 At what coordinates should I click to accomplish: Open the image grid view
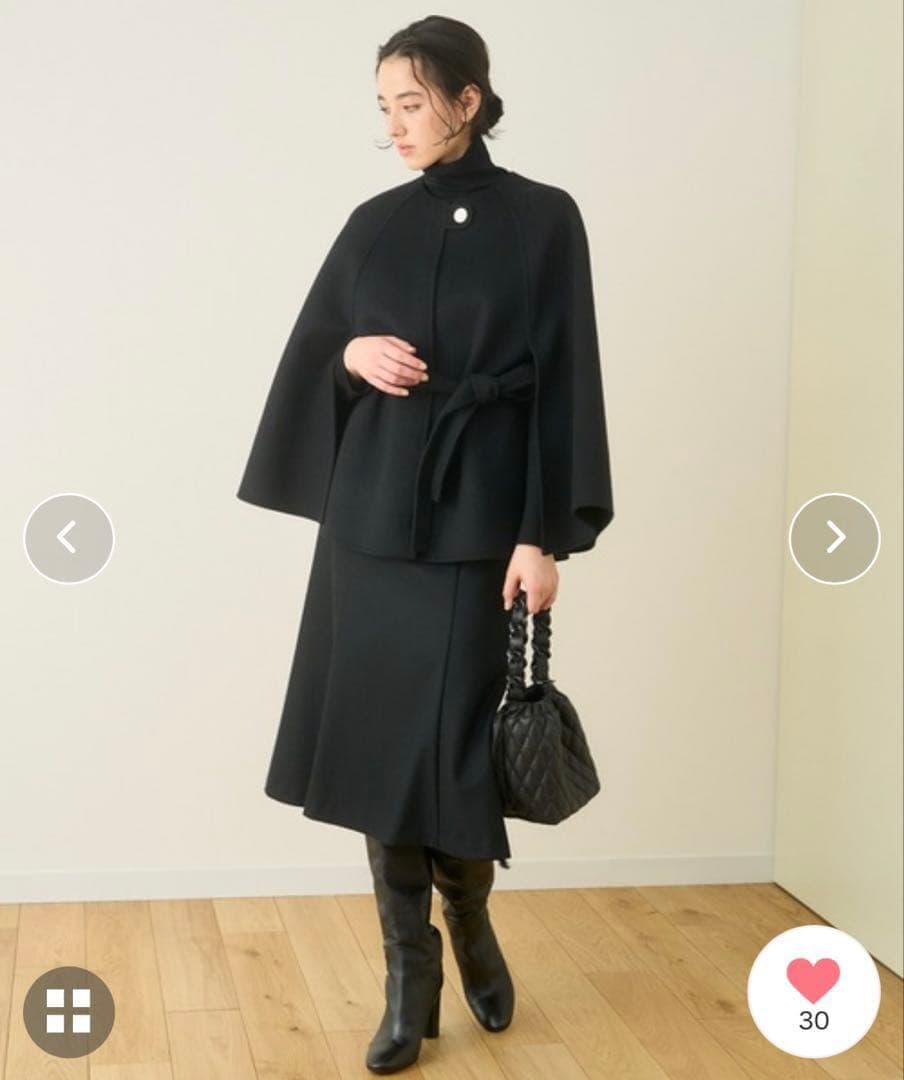click(x=69, y=1011)
